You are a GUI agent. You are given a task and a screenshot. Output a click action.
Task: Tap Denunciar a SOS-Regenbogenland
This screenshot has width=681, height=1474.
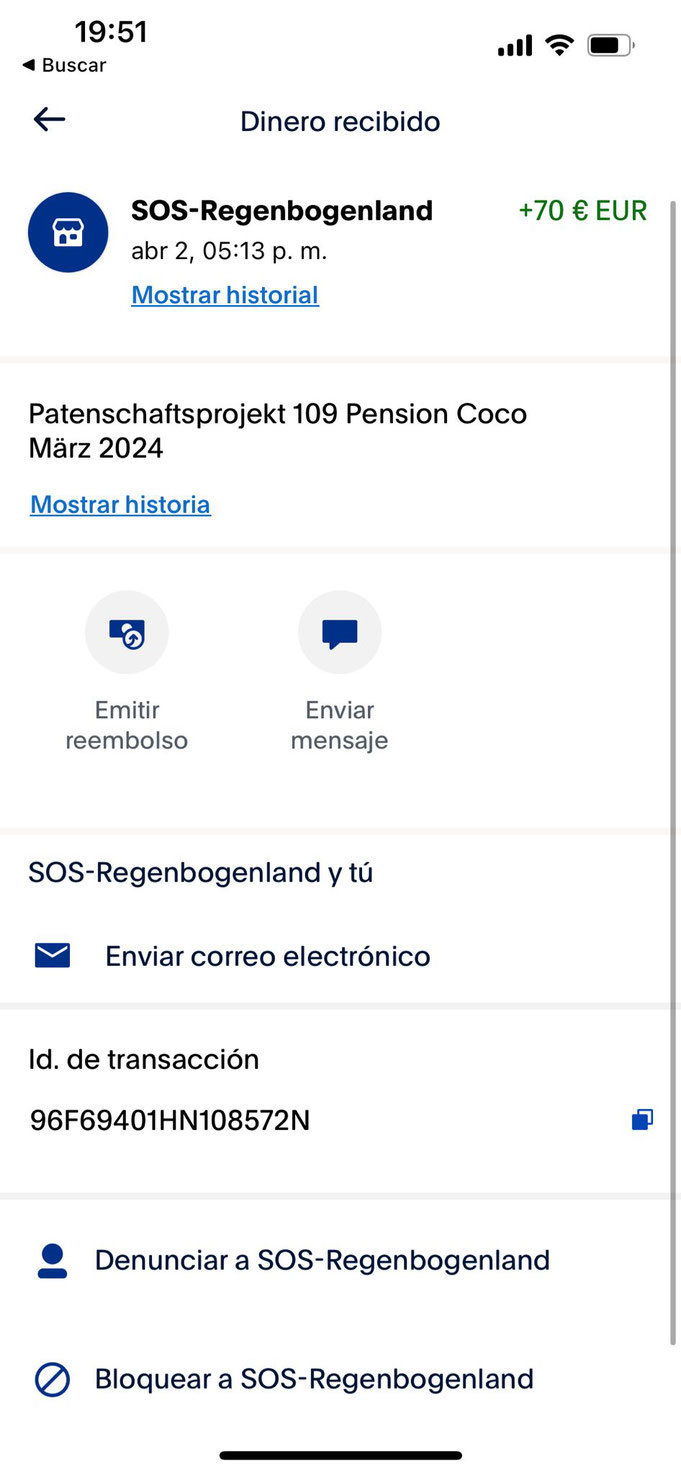[x=340, y=1260]
